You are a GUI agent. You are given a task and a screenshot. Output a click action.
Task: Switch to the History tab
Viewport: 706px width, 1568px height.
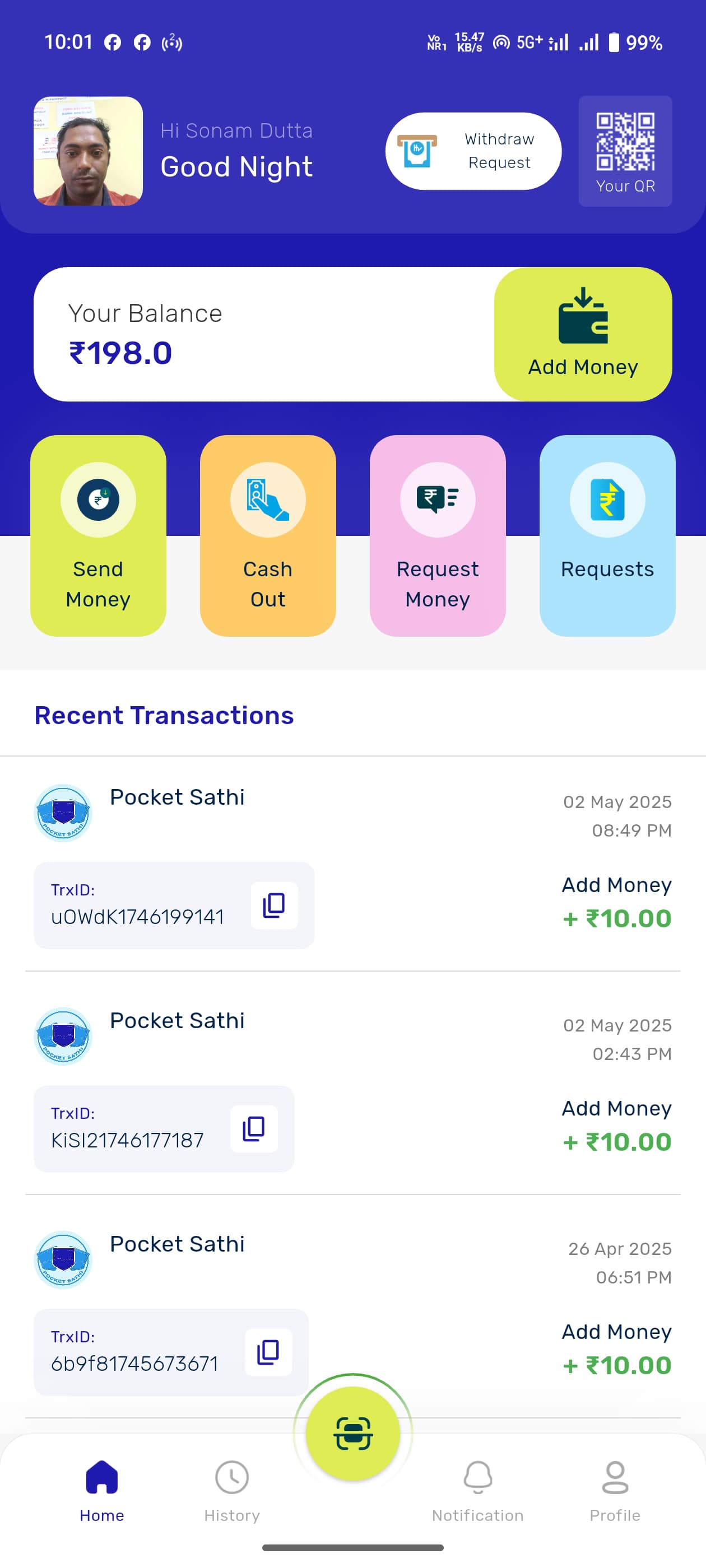click(x=231, y=1490)
